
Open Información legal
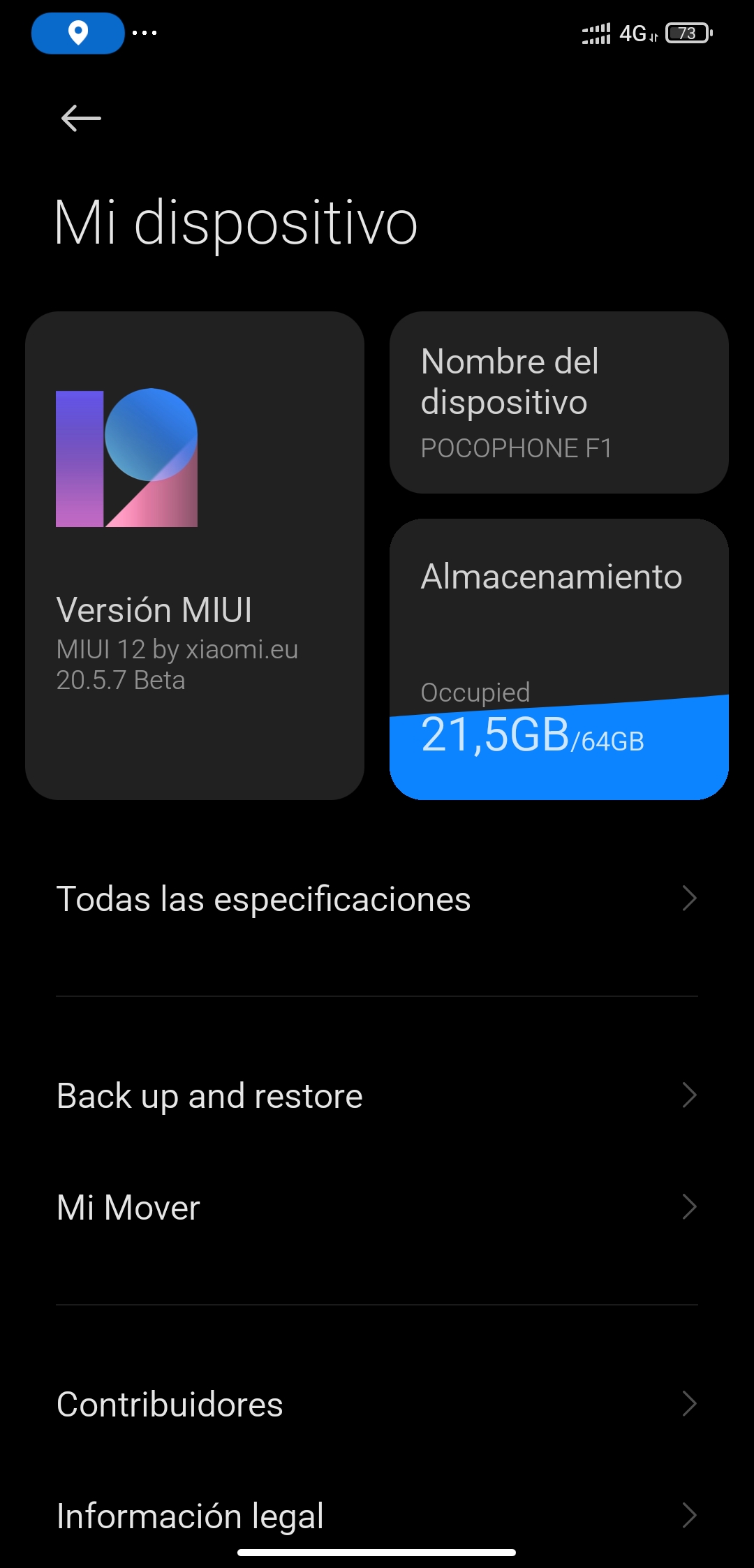click(377, 1515)
